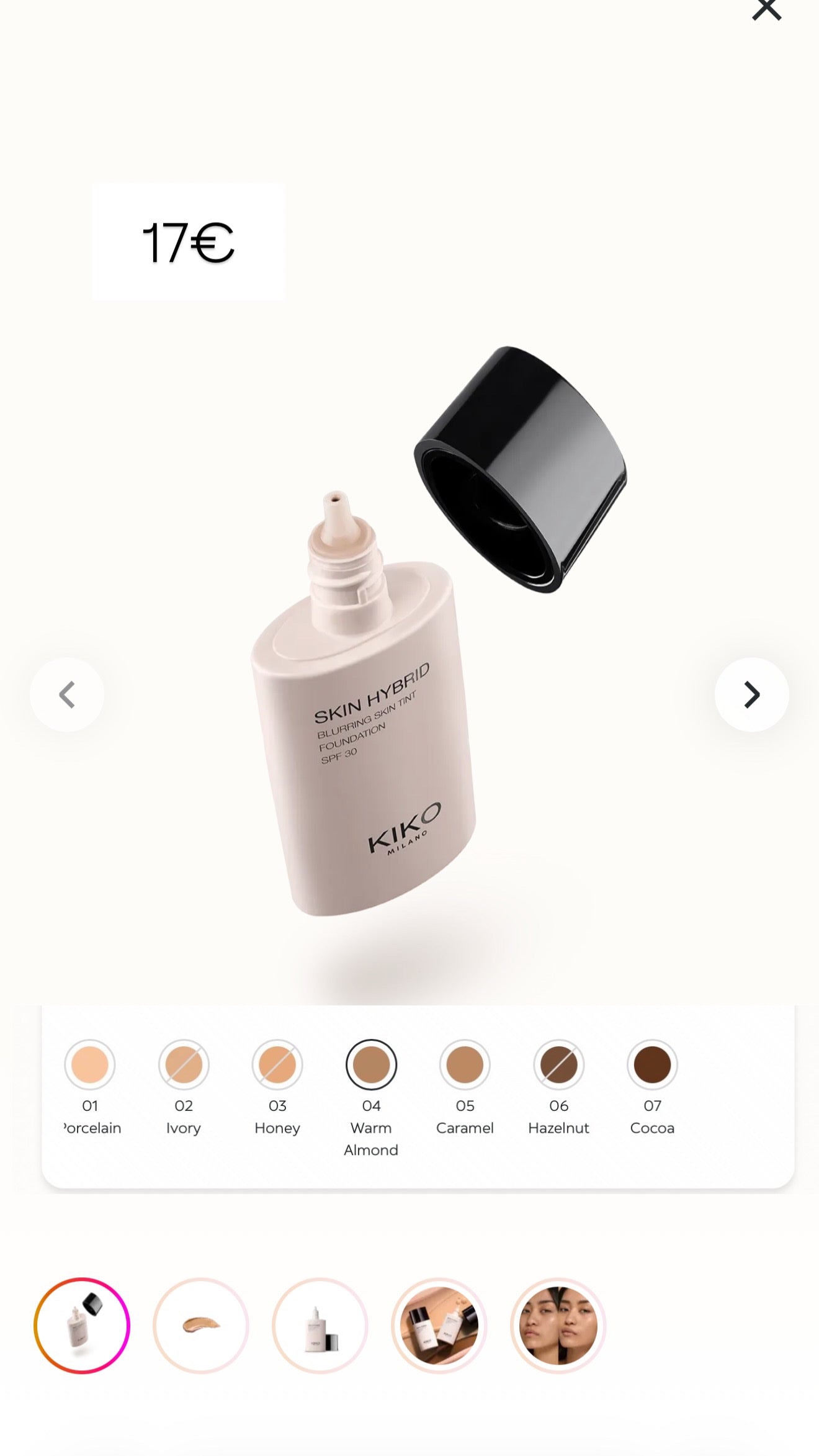Go to the previous product image

point(67,694)
